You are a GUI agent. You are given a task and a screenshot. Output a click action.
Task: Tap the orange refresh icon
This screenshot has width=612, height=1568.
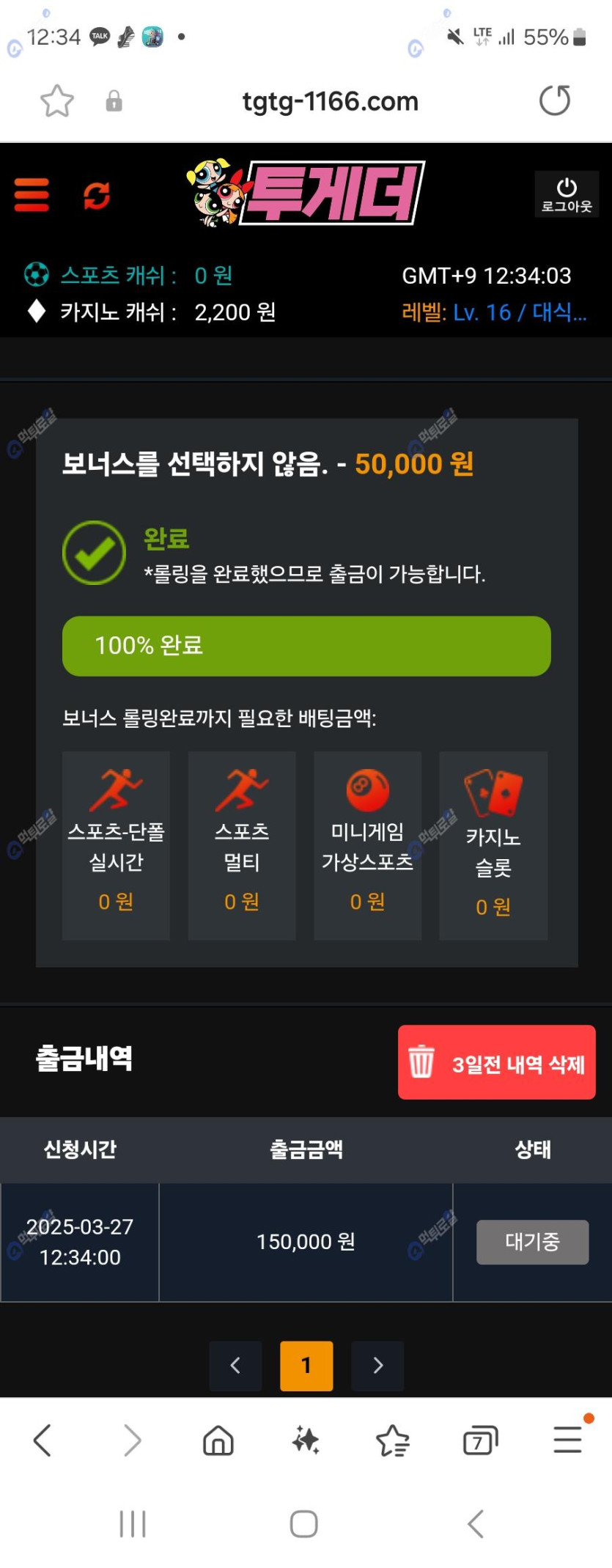pyautogui.click(x=96, y=196)
